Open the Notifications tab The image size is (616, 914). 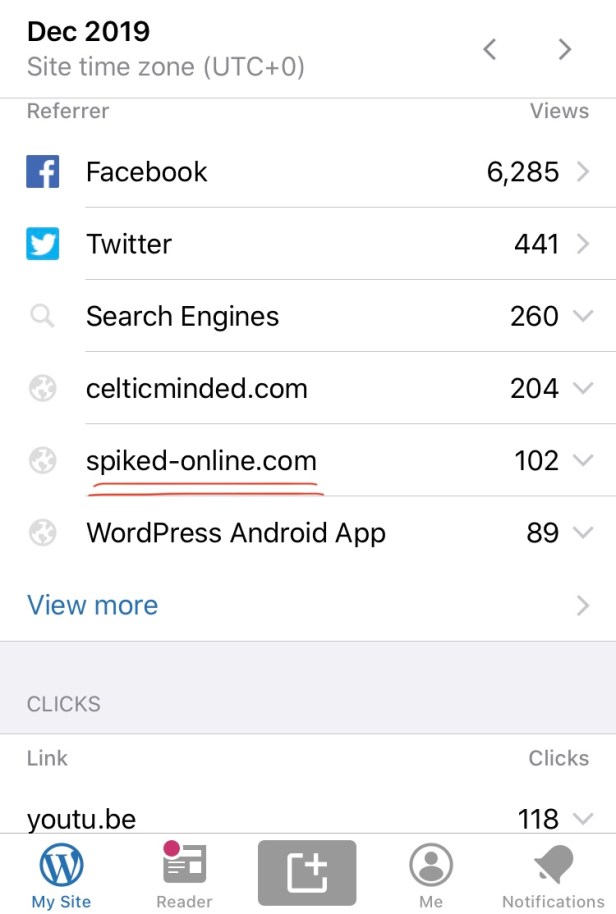click(553, 876)
